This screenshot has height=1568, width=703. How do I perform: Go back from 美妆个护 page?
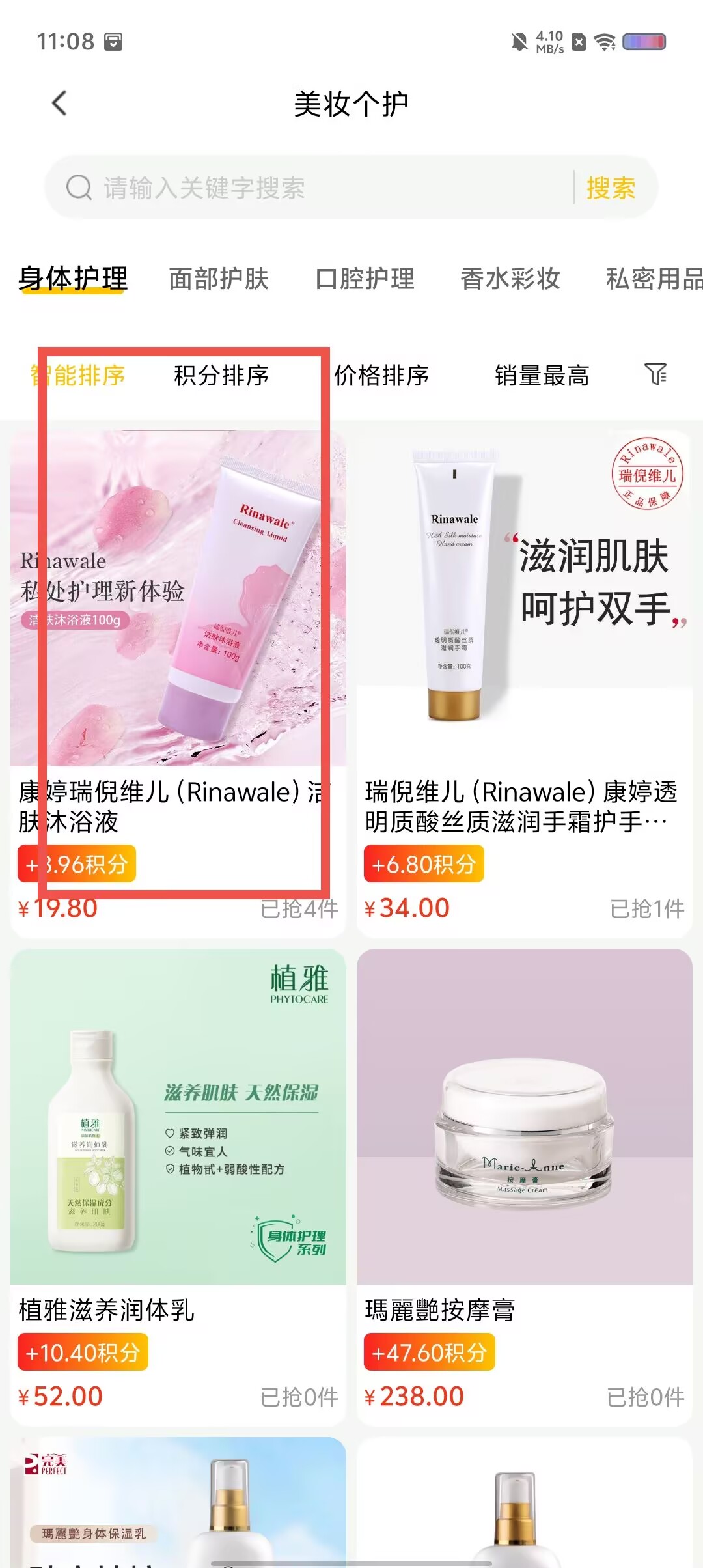click(59, 104)
